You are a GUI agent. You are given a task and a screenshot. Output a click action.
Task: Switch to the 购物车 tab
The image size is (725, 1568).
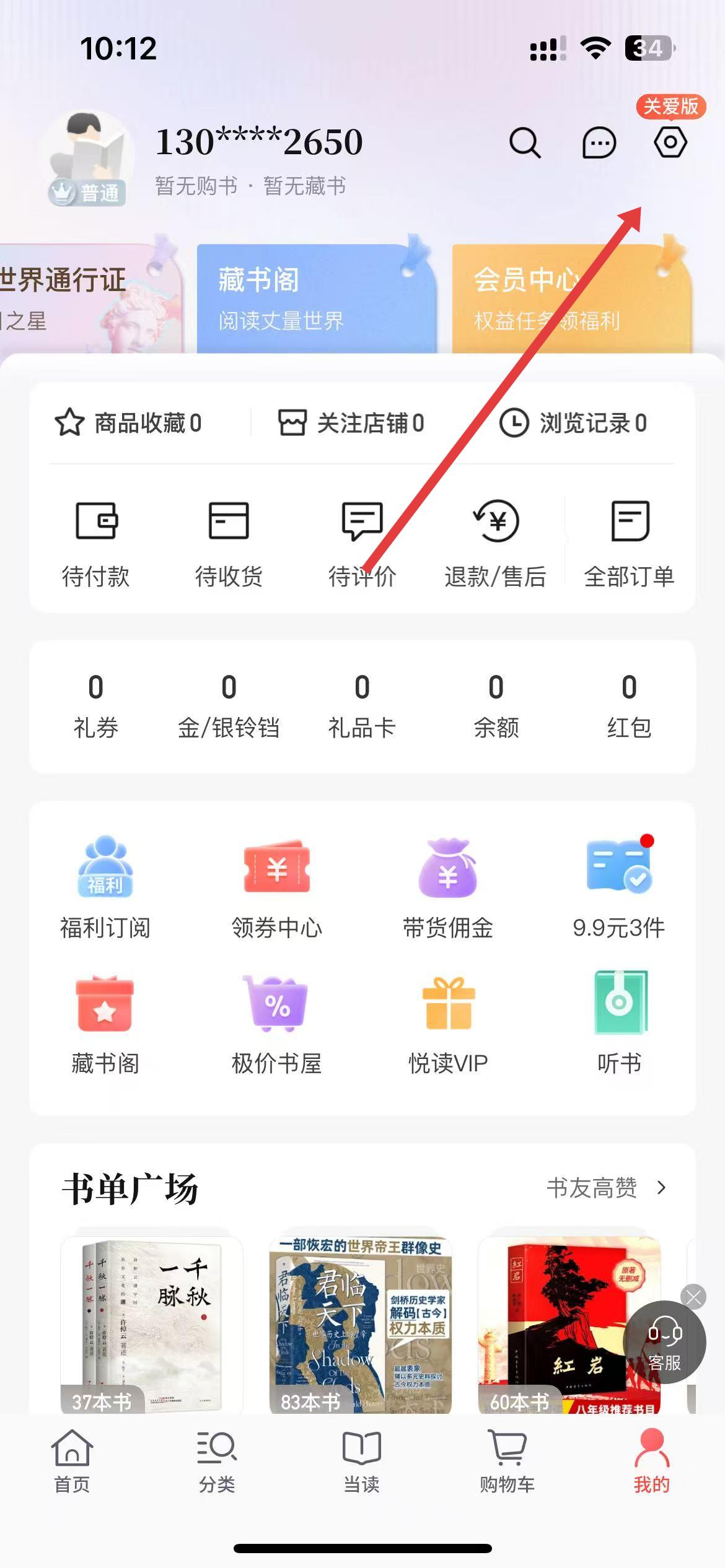click(507, 1460)
